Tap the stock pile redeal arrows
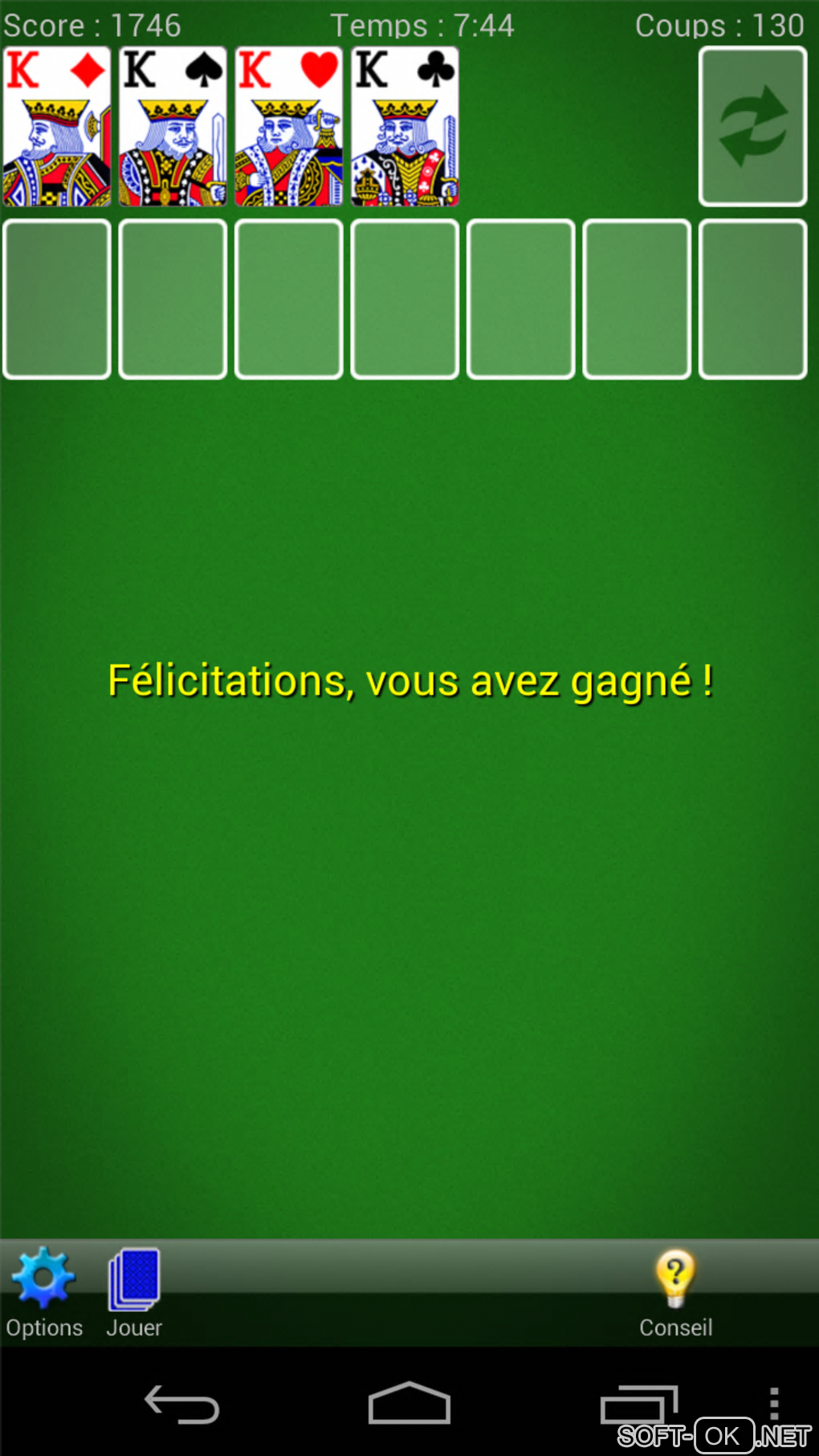Image resolution: width=819 pixels, height=1456 pixels. [x=752, y=126]
